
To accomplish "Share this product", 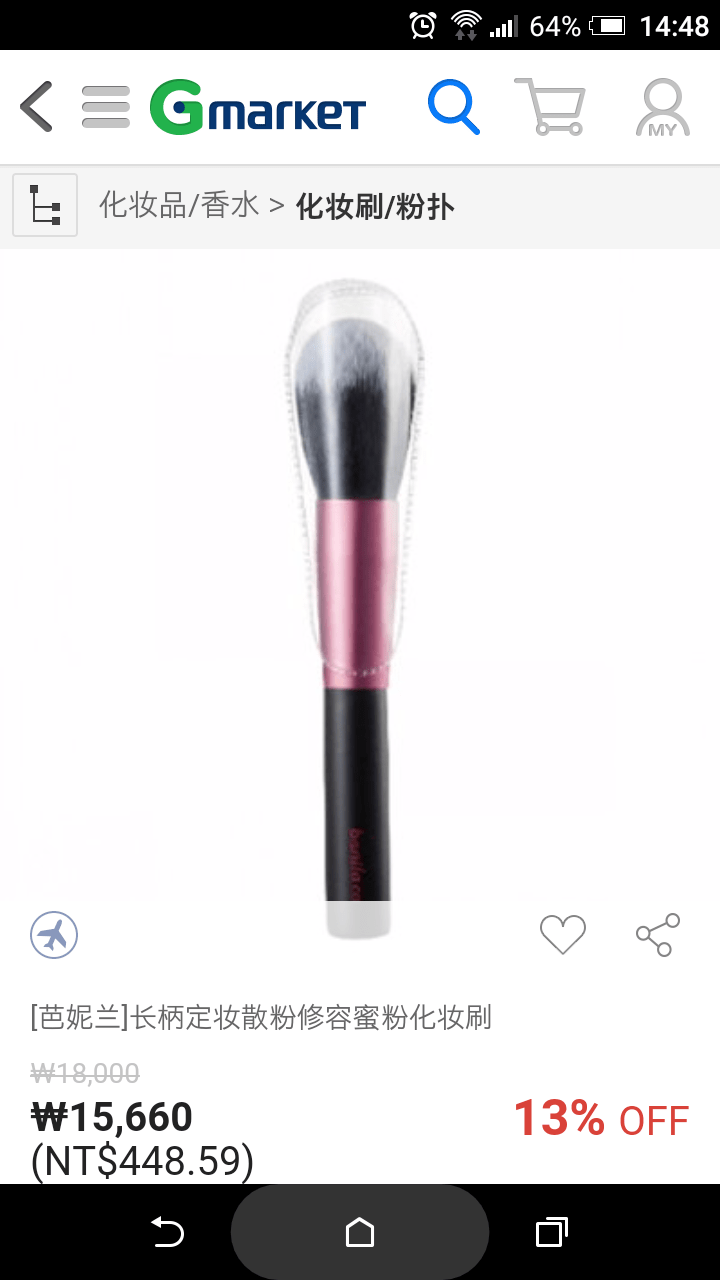I will [657, 936].
